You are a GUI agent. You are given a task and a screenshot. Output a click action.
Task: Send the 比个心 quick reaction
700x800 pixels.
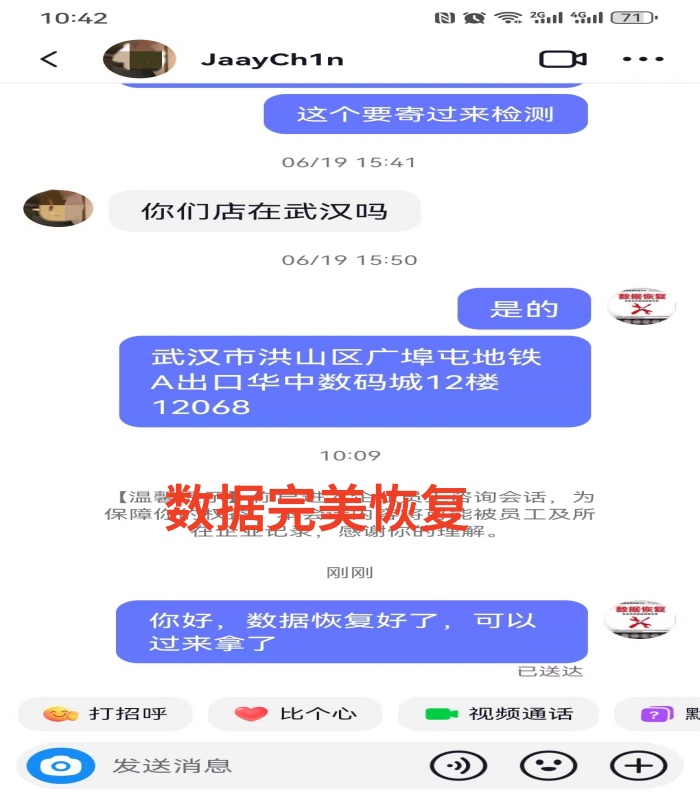(295, 714)
